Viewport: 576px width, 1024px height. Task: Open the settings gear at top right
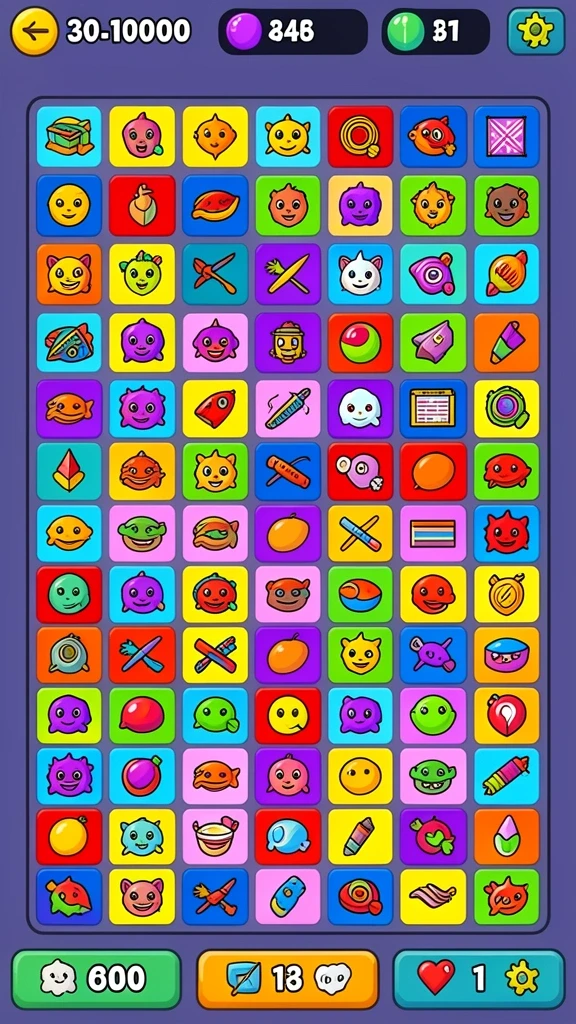(x=536, y=31)
